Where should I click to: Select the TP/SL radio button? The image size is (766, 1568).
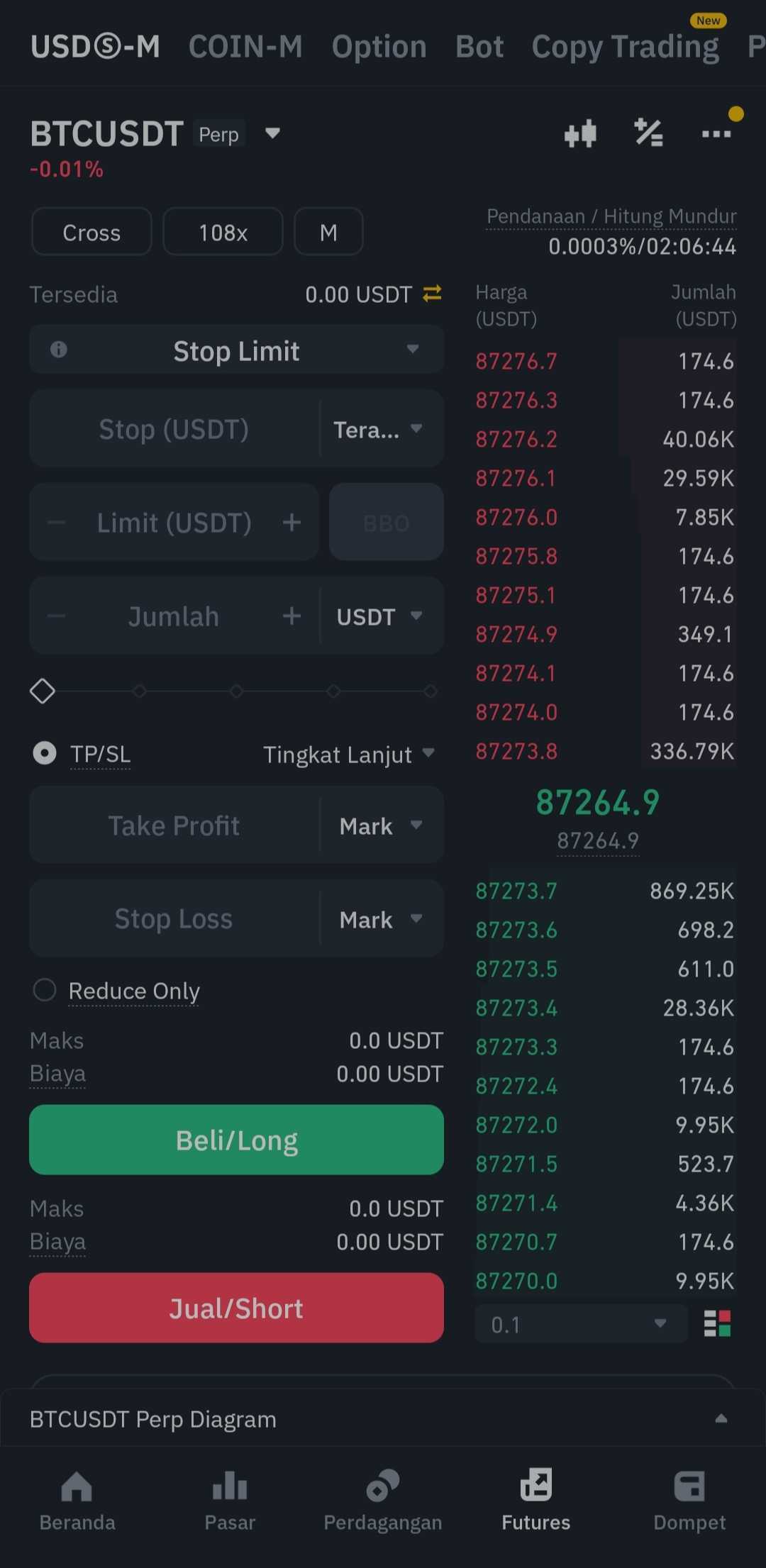(44, 753)
